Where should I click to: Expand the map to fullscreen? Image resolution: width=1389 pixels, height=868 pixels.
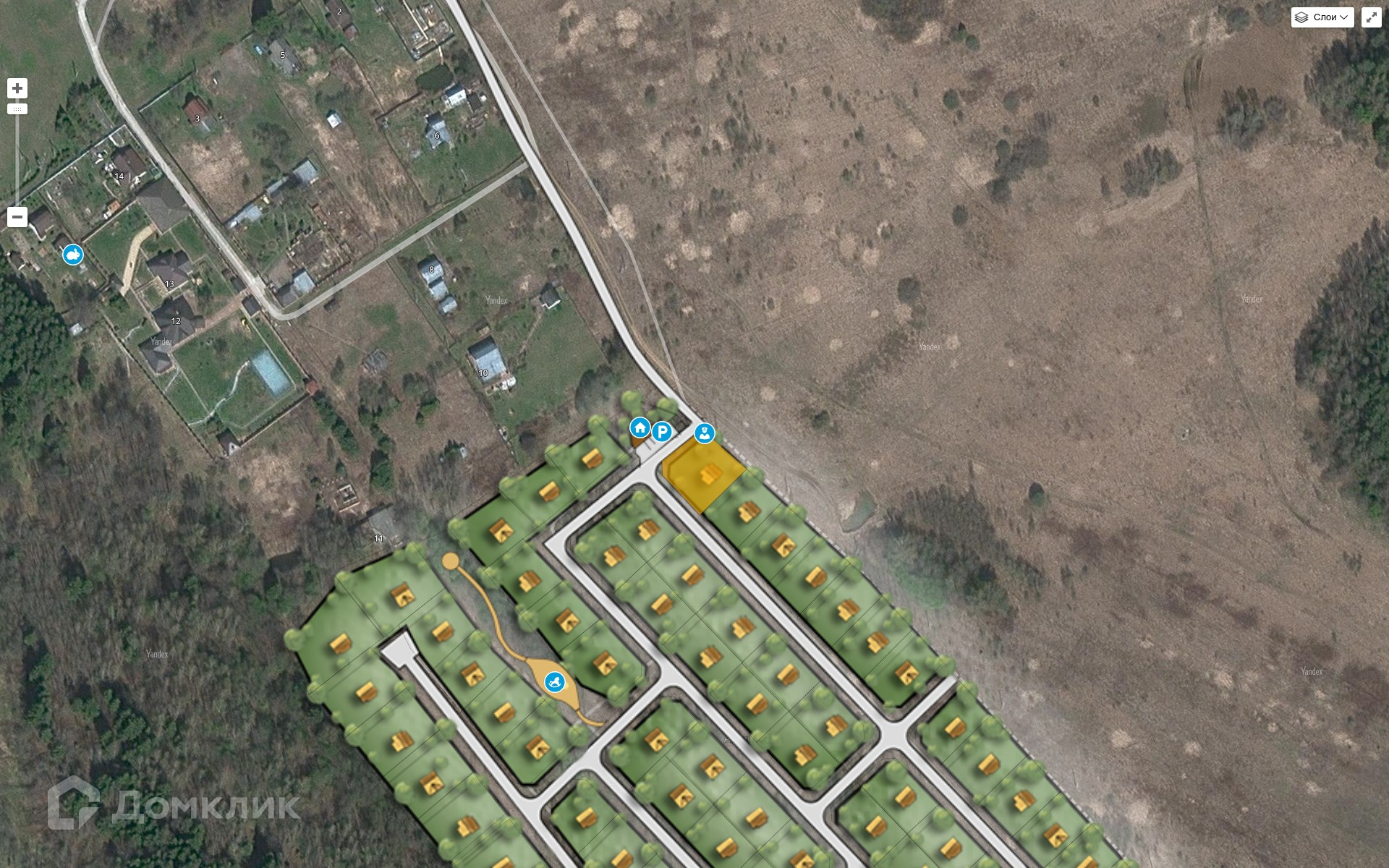[x=1371, y=17]
